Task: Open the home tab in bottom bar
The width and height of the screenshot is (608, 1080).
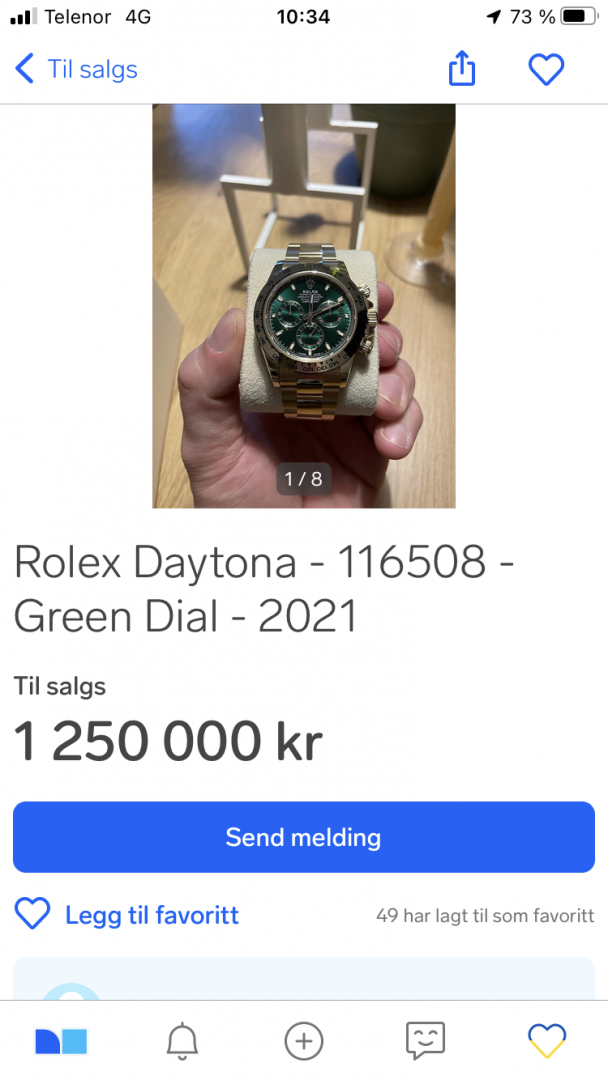Action: 61,1041
